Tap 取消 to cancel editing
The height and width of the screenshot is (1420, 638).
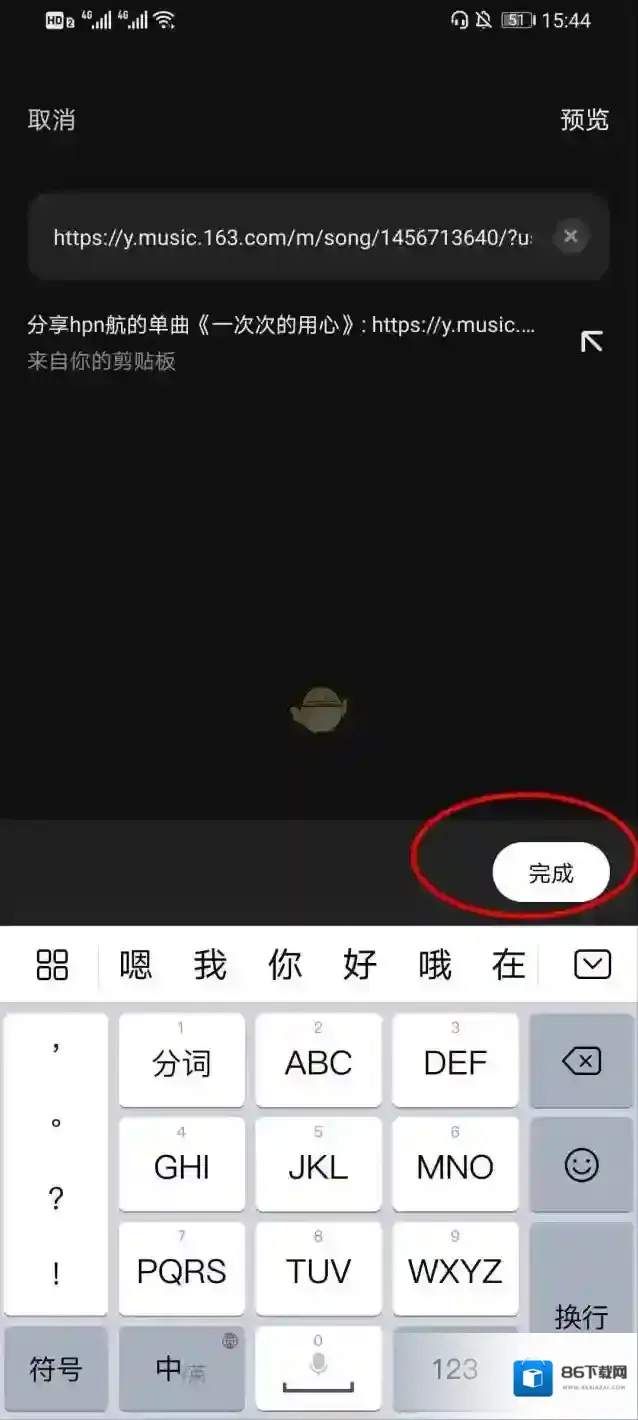(51, 120)
